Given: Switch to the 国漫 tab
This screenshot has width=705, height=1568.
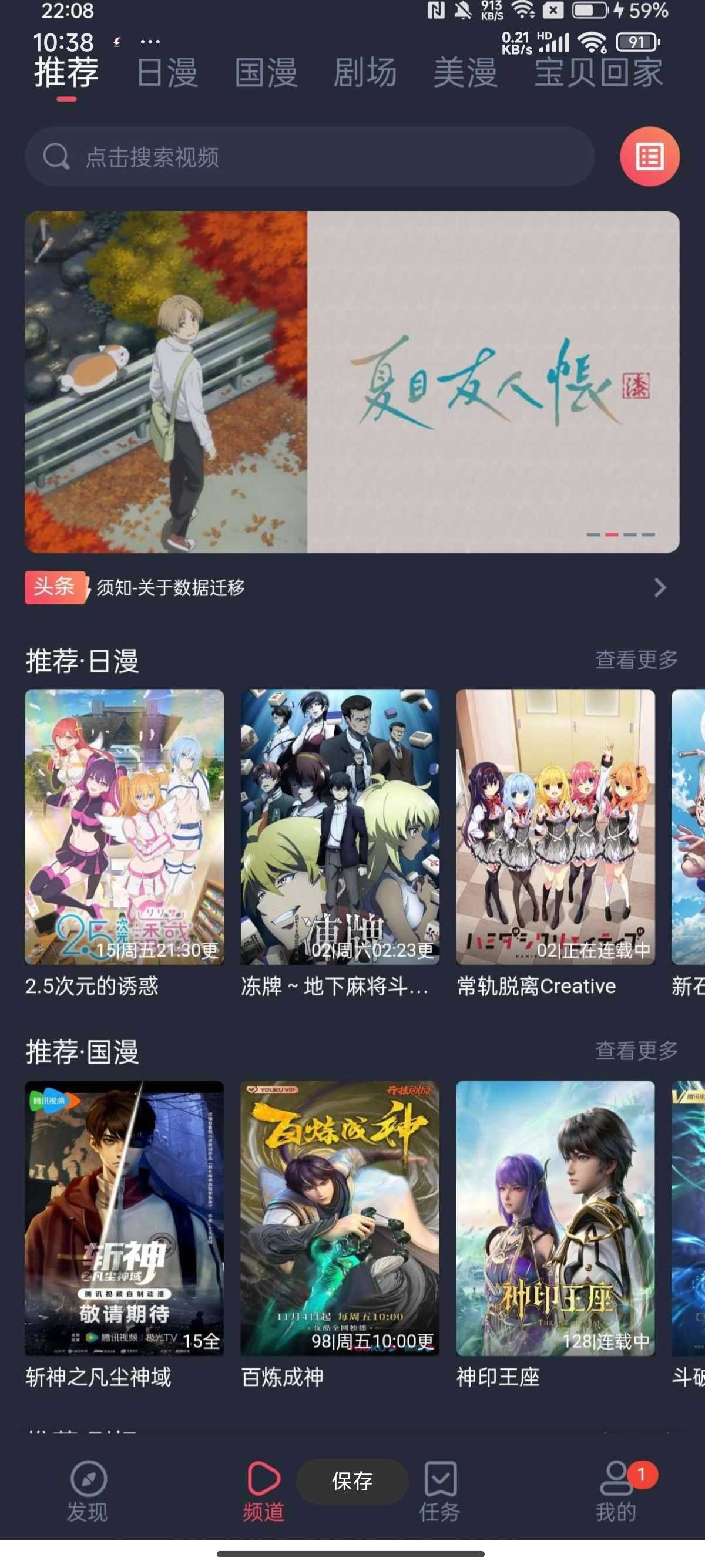Looking at the screenshot, I should (266, 72).
